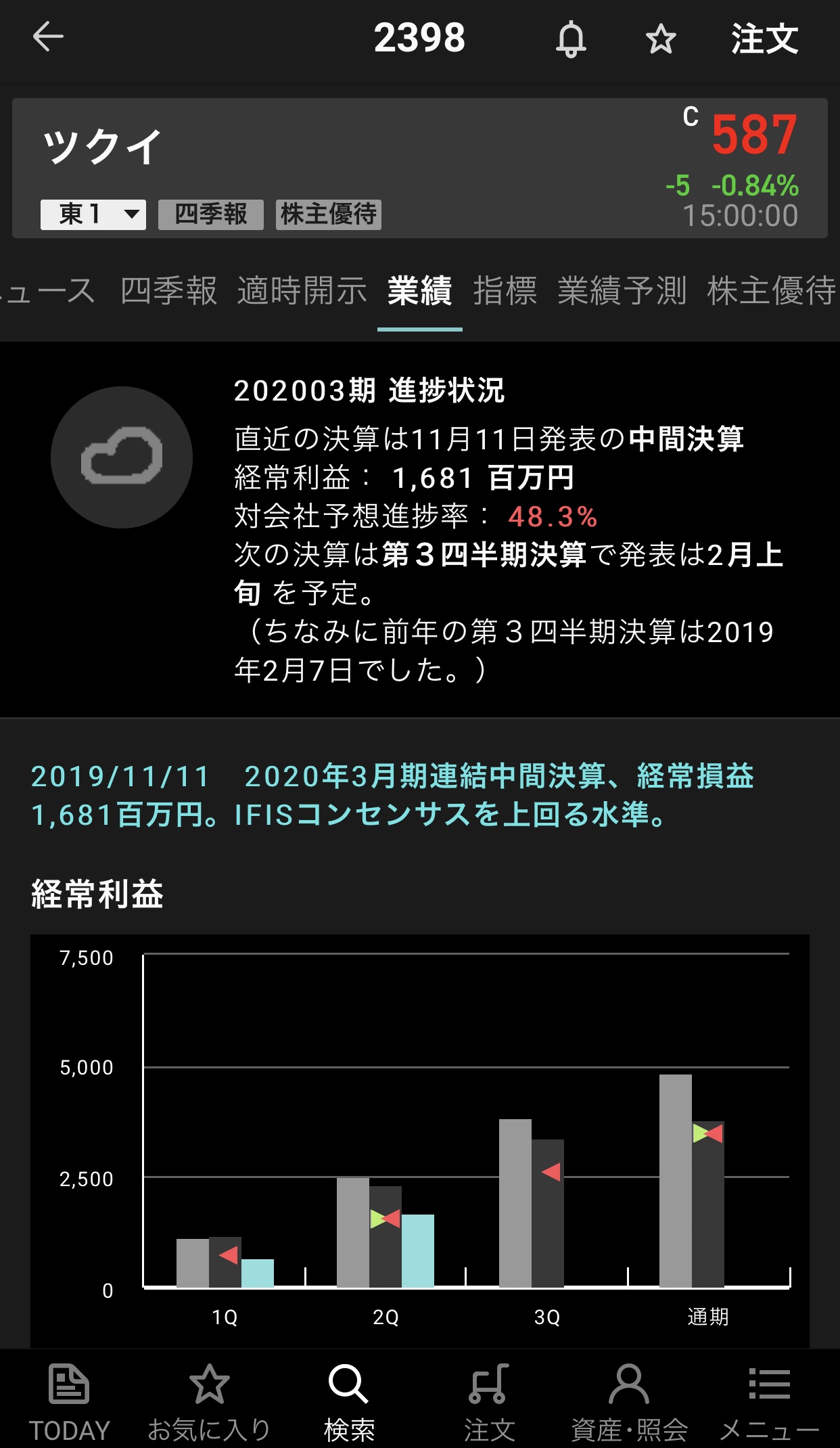The width and height of the screenshot is (840, 1448).
Task: Open the 株主優待 chip
Action: 329,214
